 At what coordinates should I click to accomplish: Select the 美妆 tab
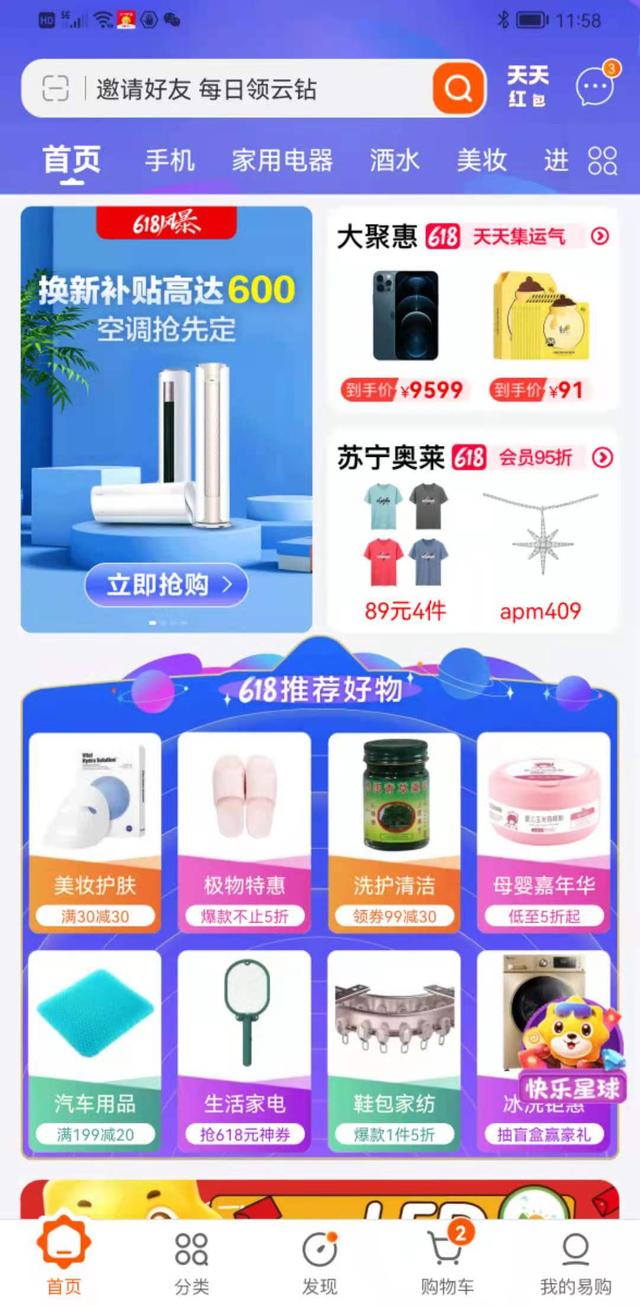pyautogui.click(x=481, y=160)
